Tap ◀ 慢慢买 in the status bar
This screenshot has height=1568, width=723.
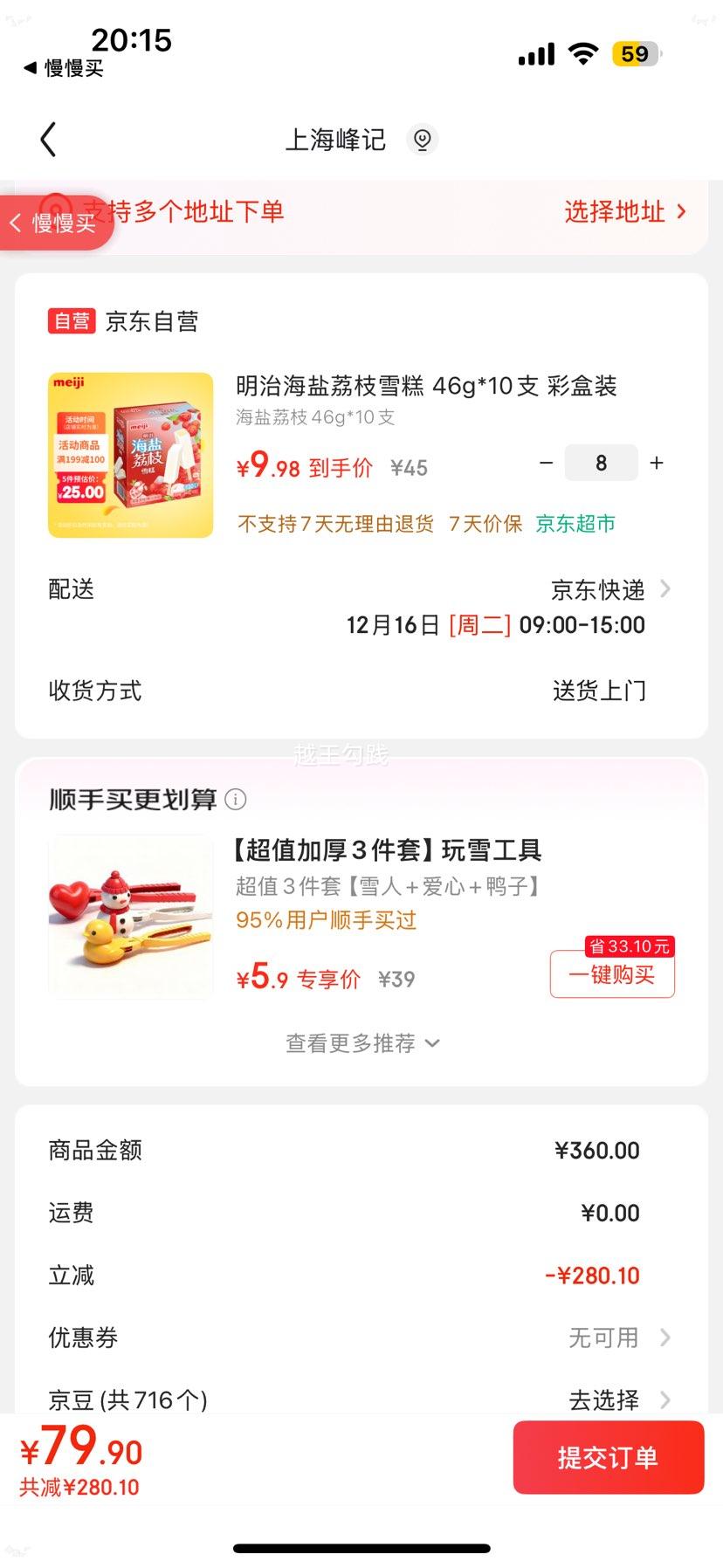(x=61, y=68)
